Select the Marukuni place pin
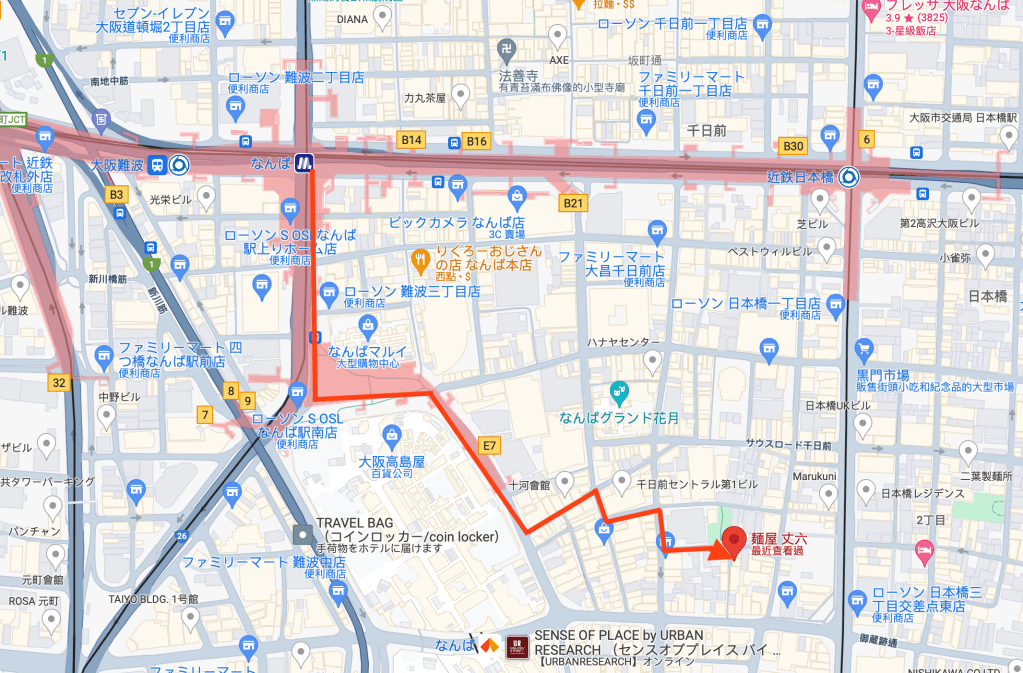This screenshot has height=673, width=1023. [x=827, y=494]
